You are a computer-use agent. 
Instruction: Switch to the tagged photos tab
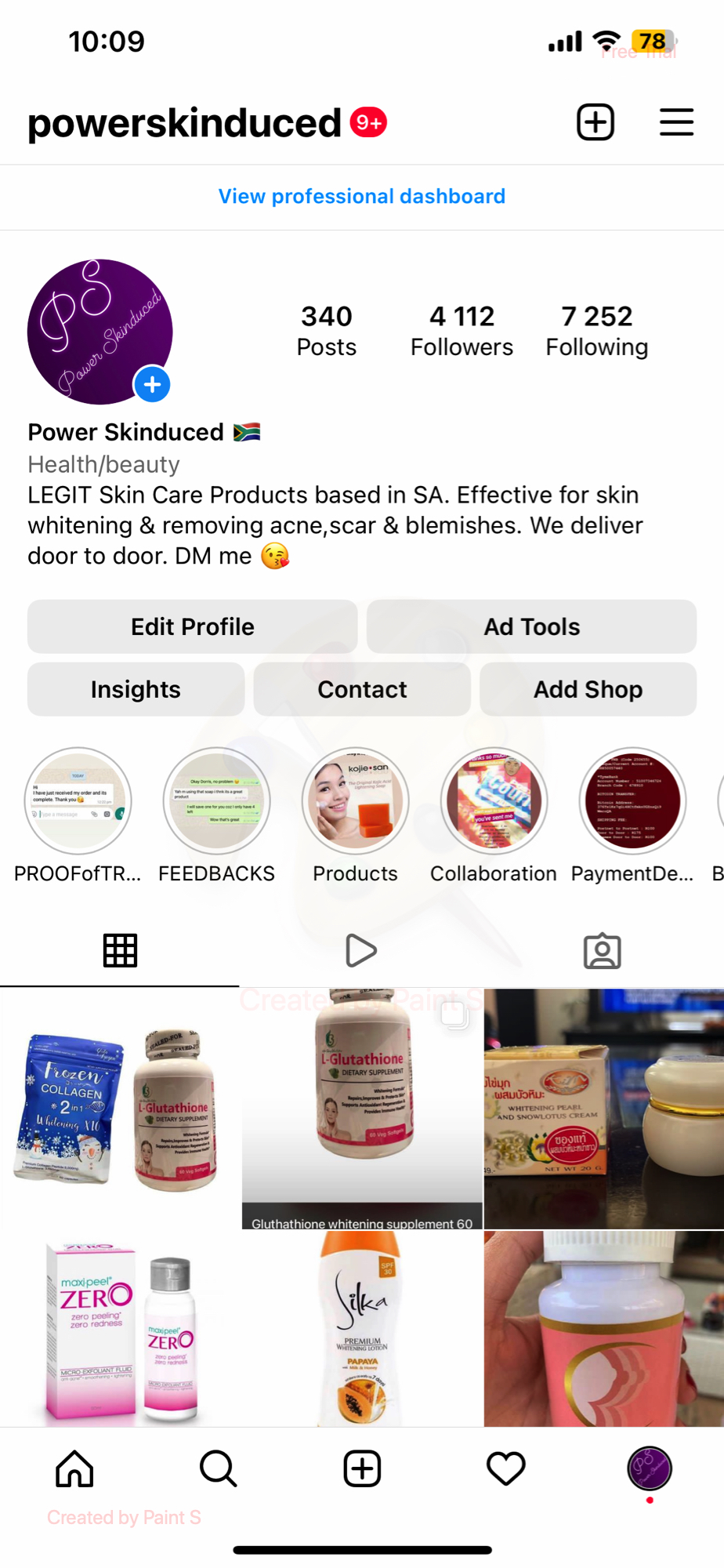pos(602,951)
